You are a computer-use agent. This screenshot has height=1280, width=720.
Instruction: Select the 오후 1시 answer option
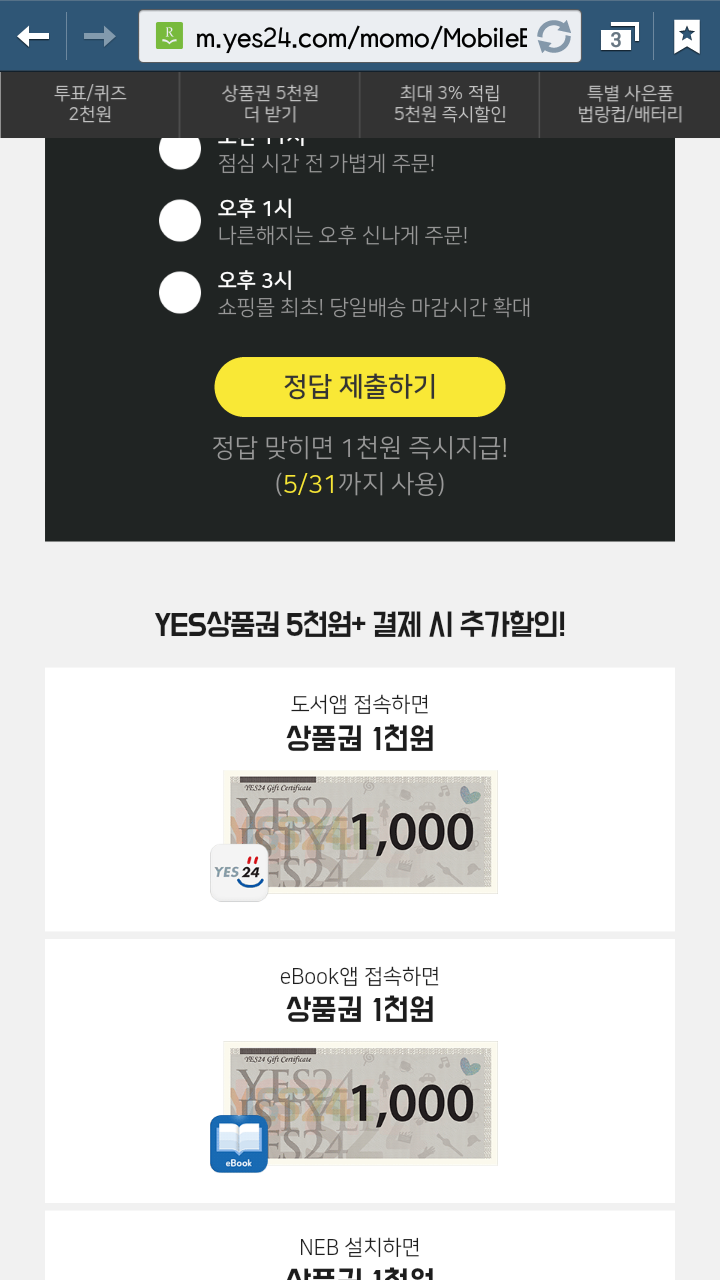(x=180, y=221)
